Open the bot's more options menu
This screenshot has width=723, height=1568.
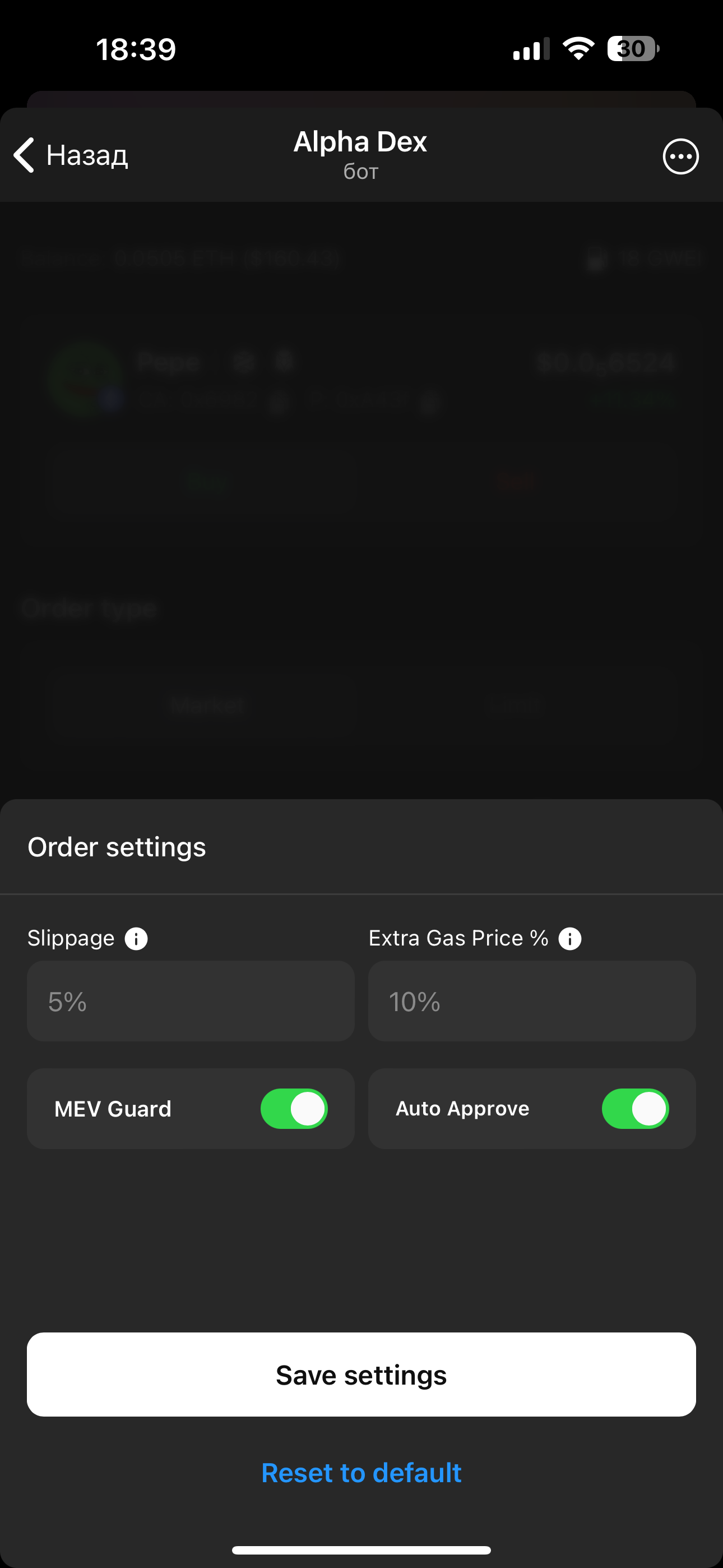pyautogui.click(x=680, y=156)
